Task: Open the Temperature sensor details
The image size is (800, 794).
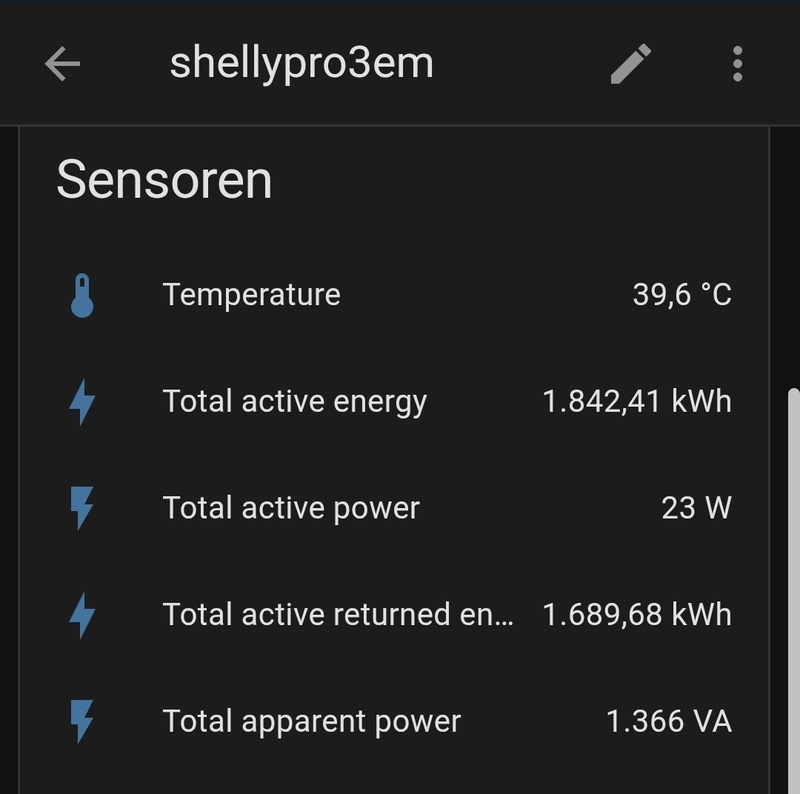Action: [x=251, y=295]
